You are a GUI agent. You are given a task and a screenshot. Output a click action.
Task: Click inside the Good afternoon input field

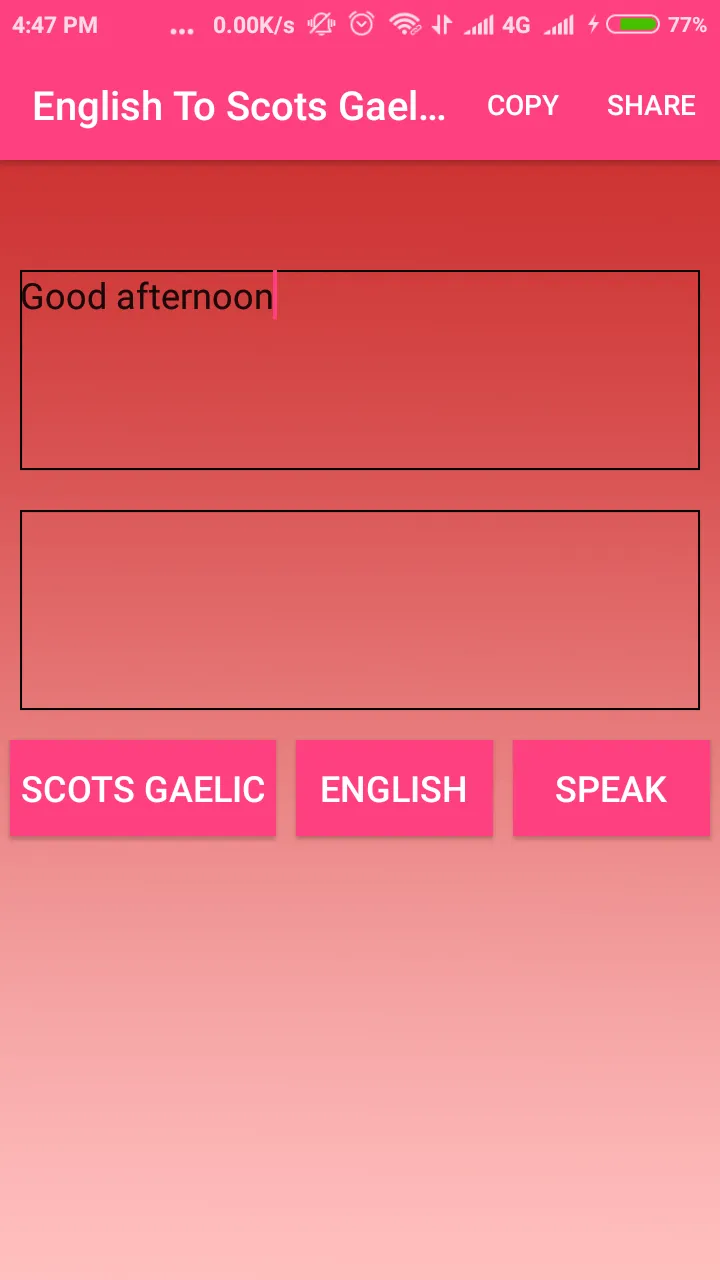[x=360, y=370]
